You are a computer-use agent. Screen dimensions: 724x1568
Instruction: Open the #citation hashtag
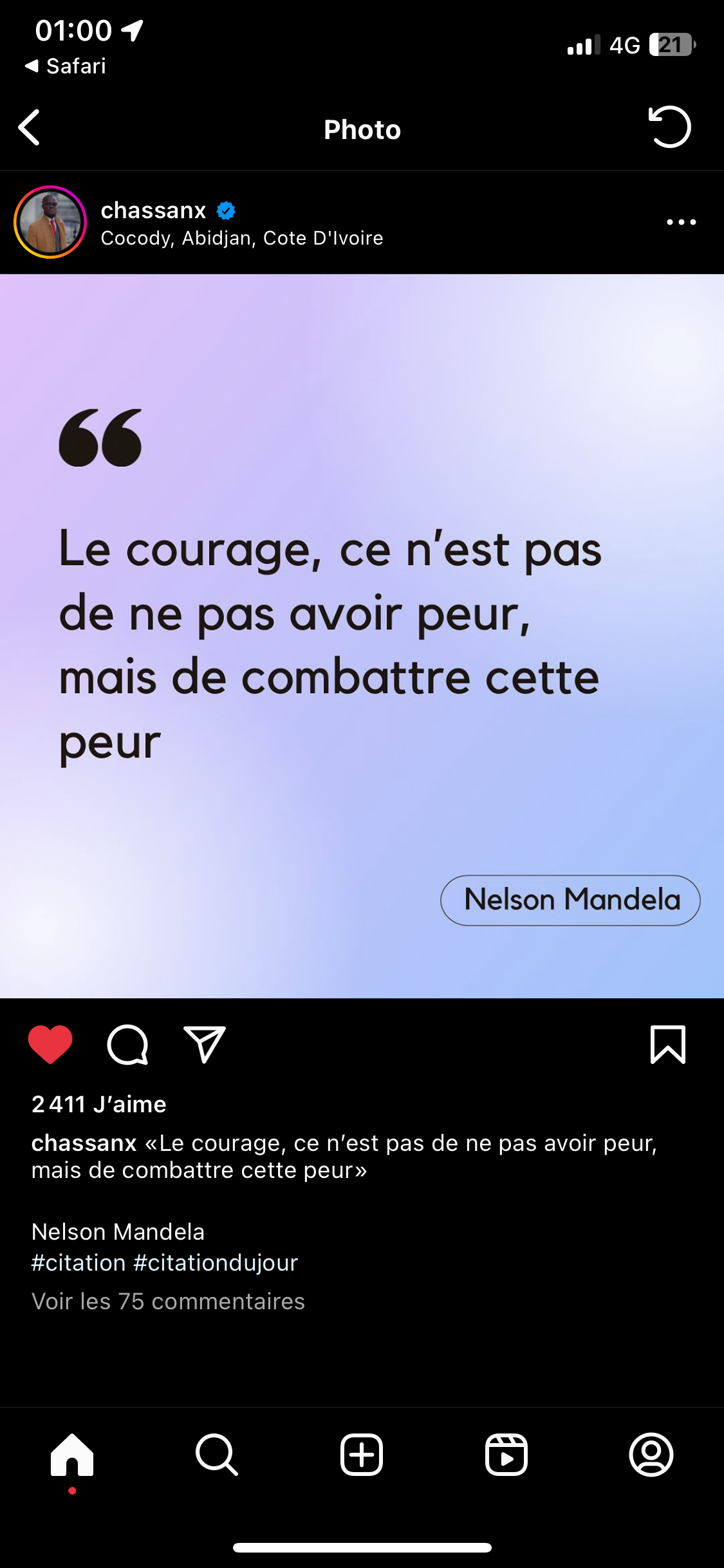click(x=79, y=1263)
